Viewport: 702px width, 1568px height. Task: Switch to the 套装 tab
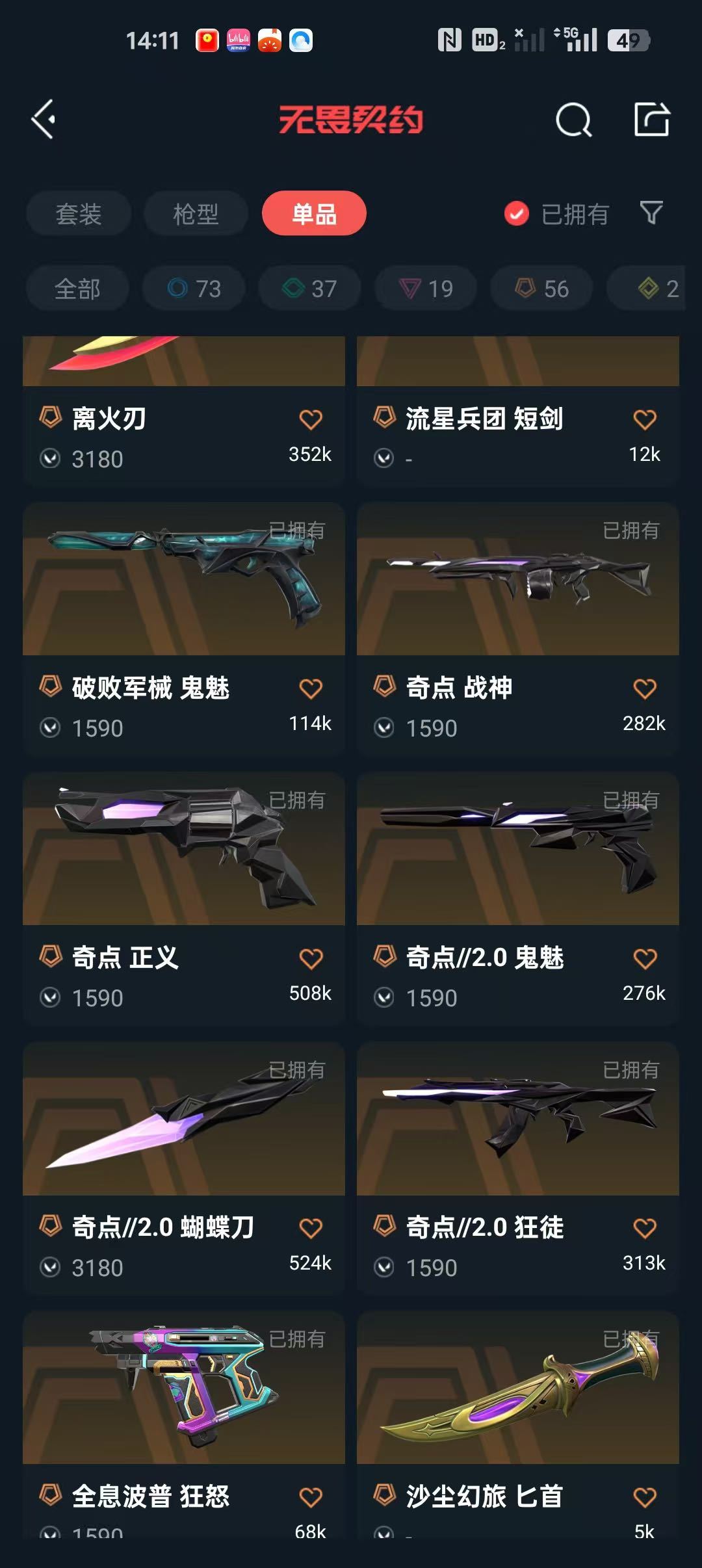click(79, 213)
